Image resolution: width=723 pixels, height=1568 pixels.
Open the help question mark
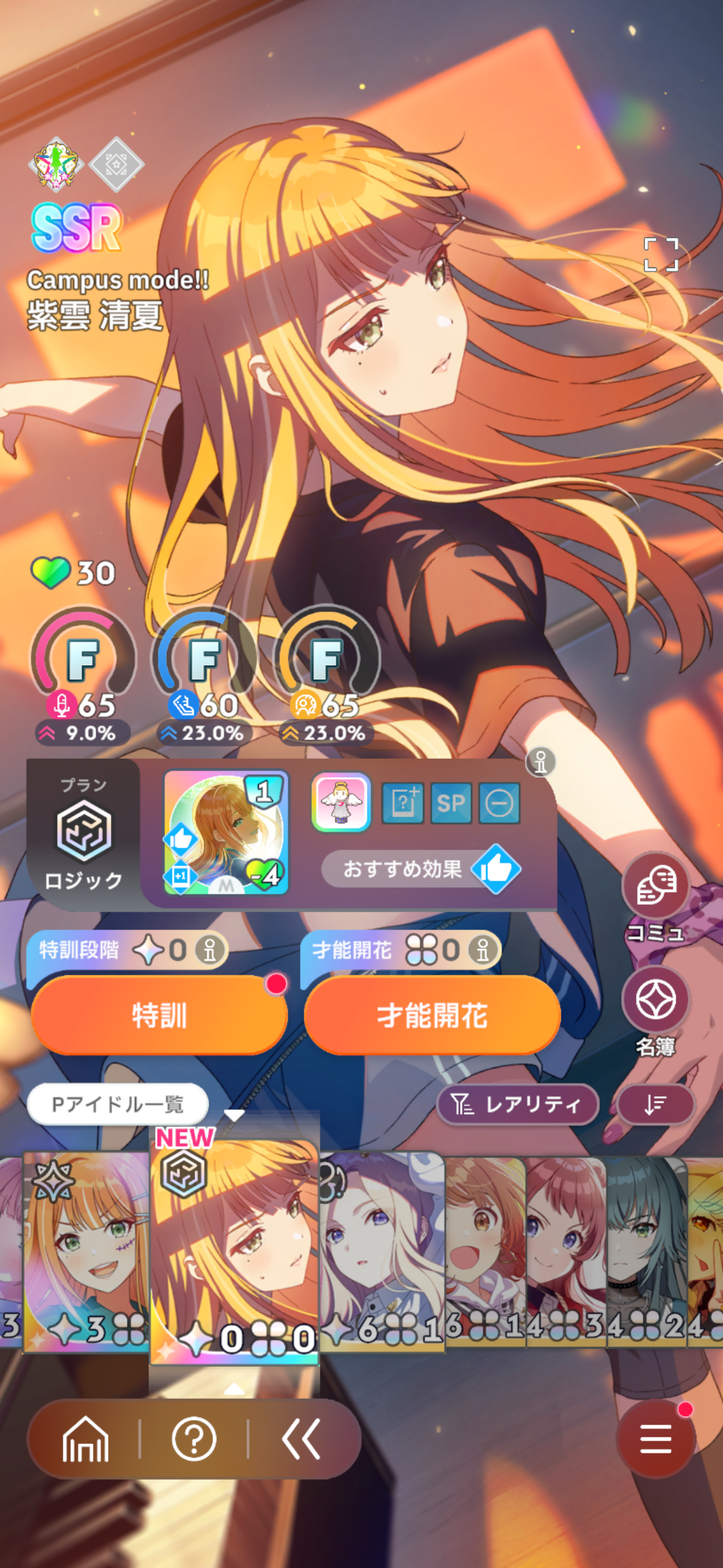194,1439
